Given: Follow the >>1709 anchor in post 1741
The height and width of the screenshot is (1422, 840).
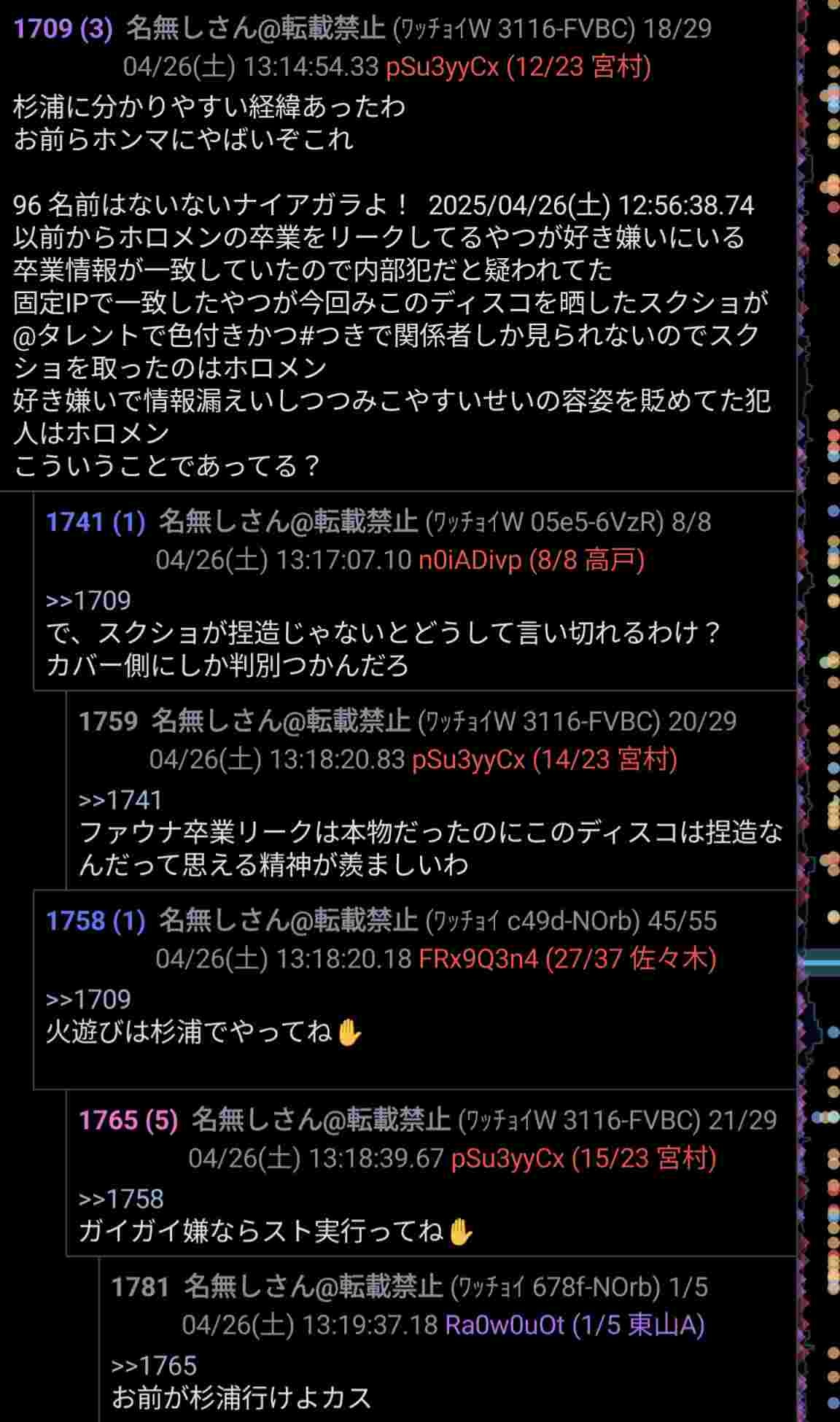Looking at the screenshot, I should click(88, 601).
